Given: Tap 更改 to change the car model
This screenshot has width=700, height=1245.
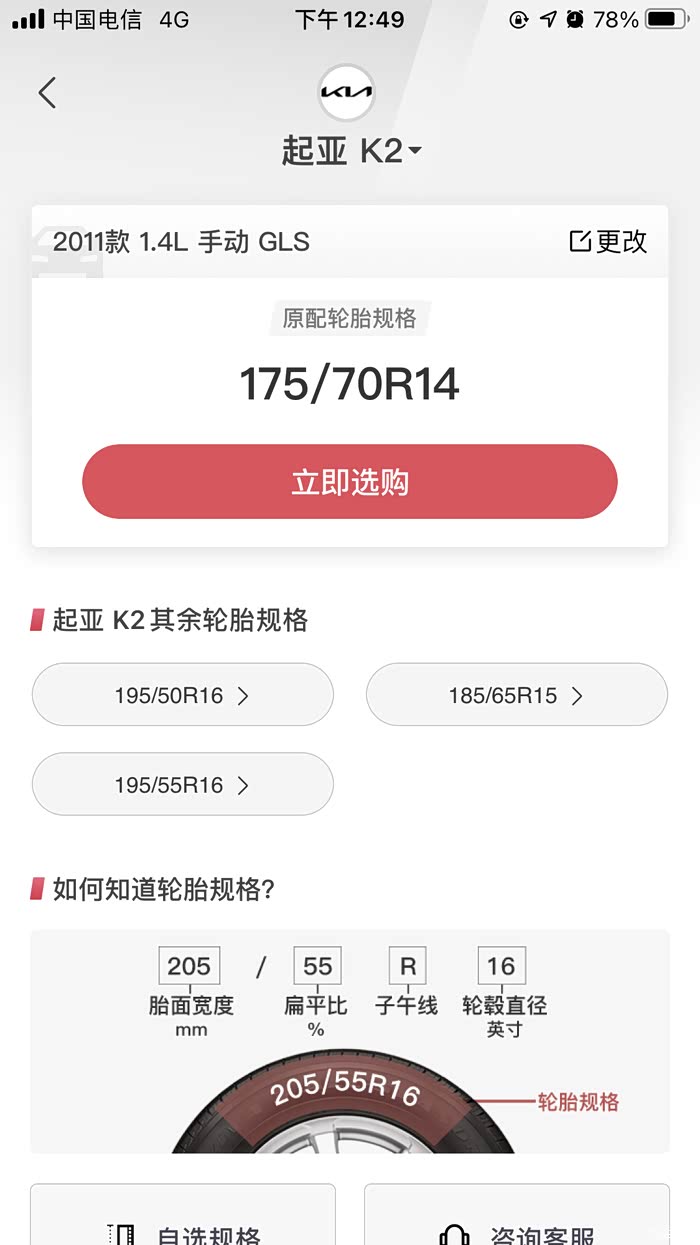Looking at the screenshot, I should click(608, 241).
